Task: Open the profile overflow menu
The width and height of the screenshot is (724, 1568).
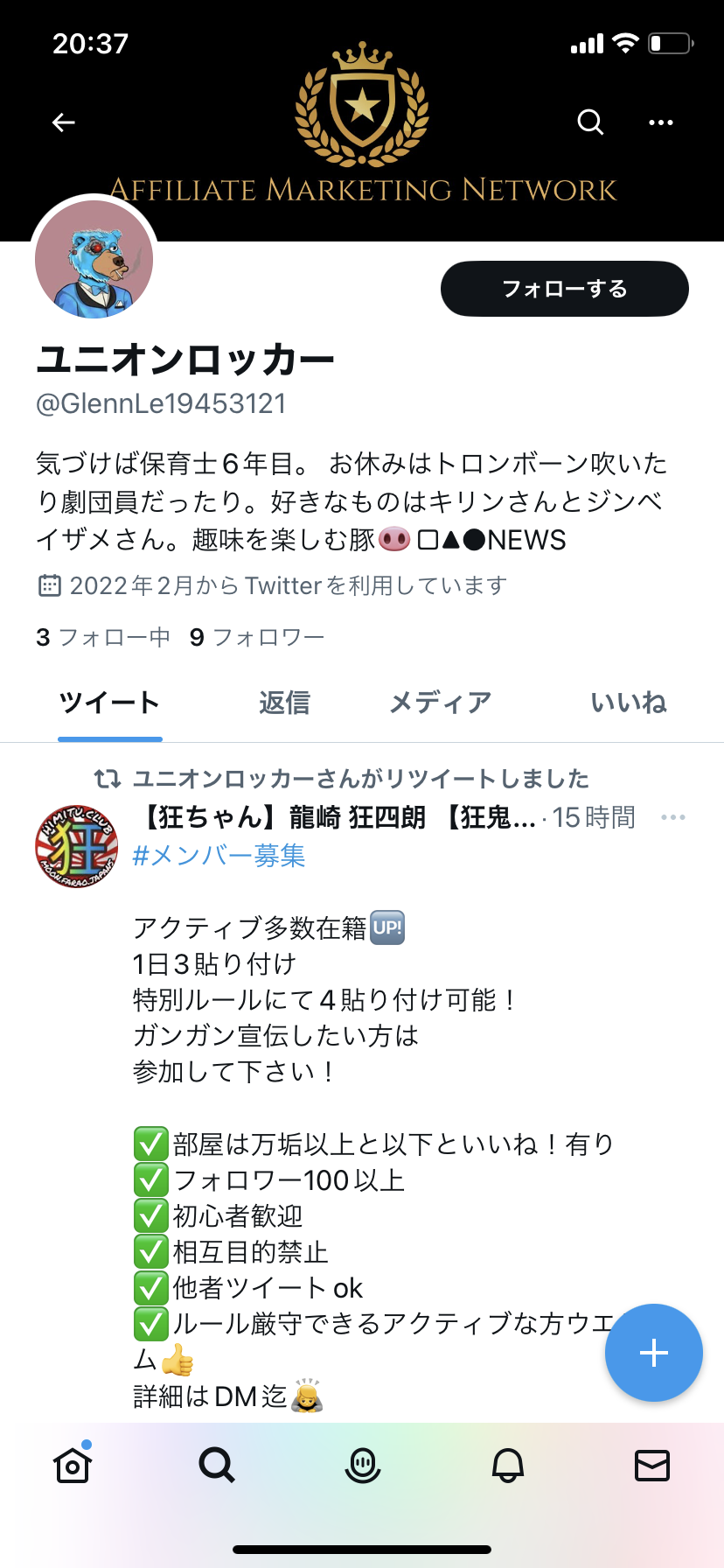Action: click(661, 122)
